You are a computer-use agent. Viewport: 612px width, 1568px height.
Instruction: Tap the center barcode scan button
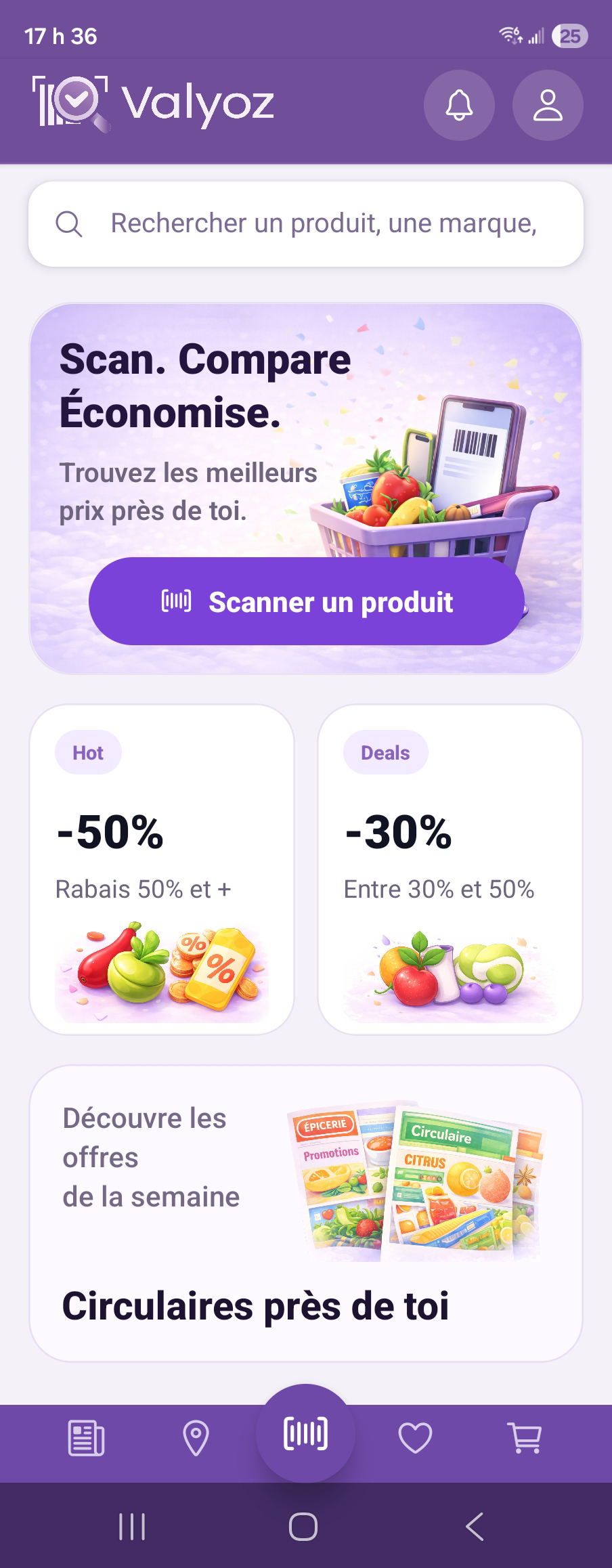305,1434
